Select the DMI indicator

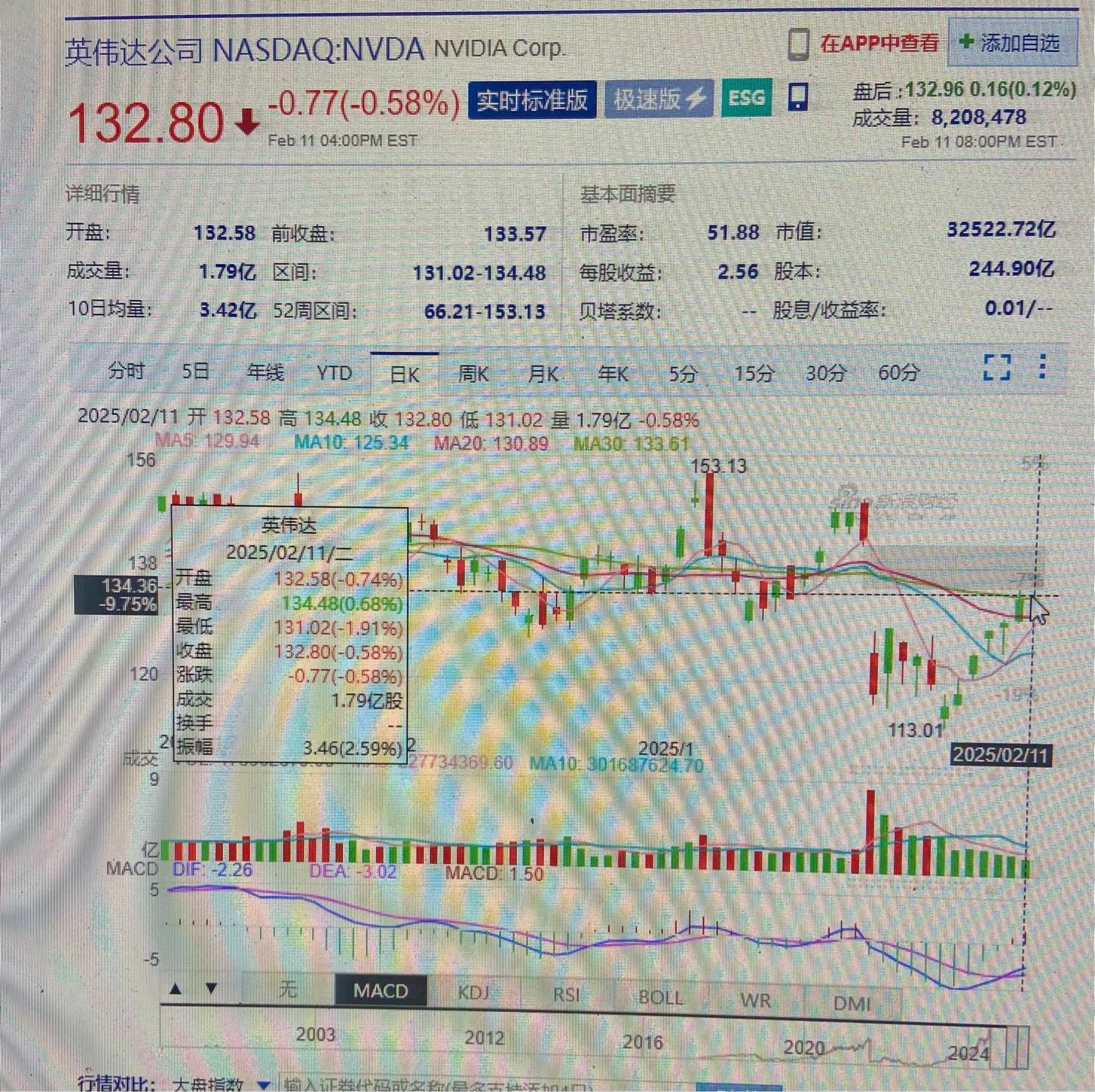tap(852, 1003)
